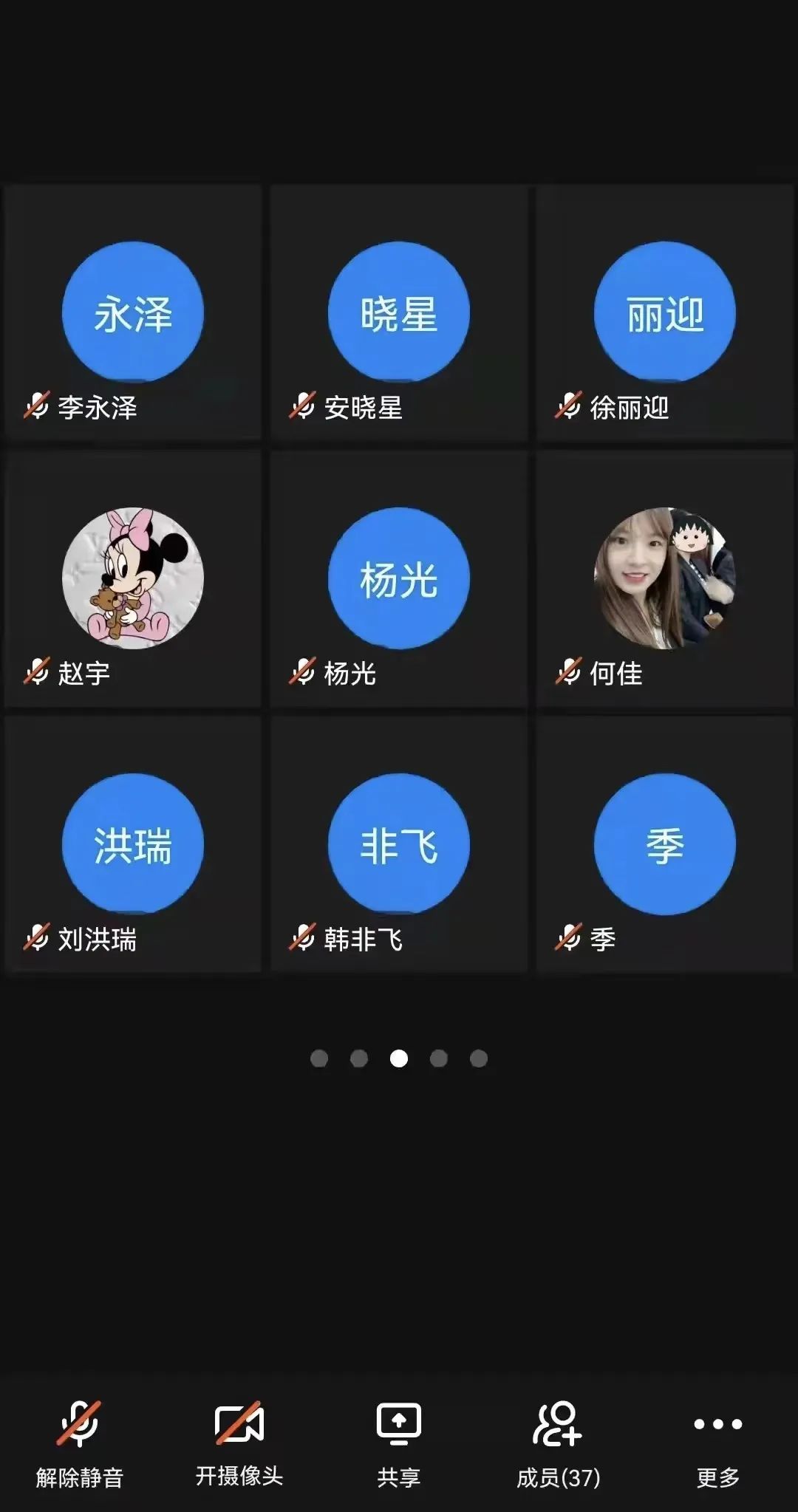The height and width of the screenshot is (1512, 798).
Task: Open participant tile 何佳
Action: click(x=665, y=579)
